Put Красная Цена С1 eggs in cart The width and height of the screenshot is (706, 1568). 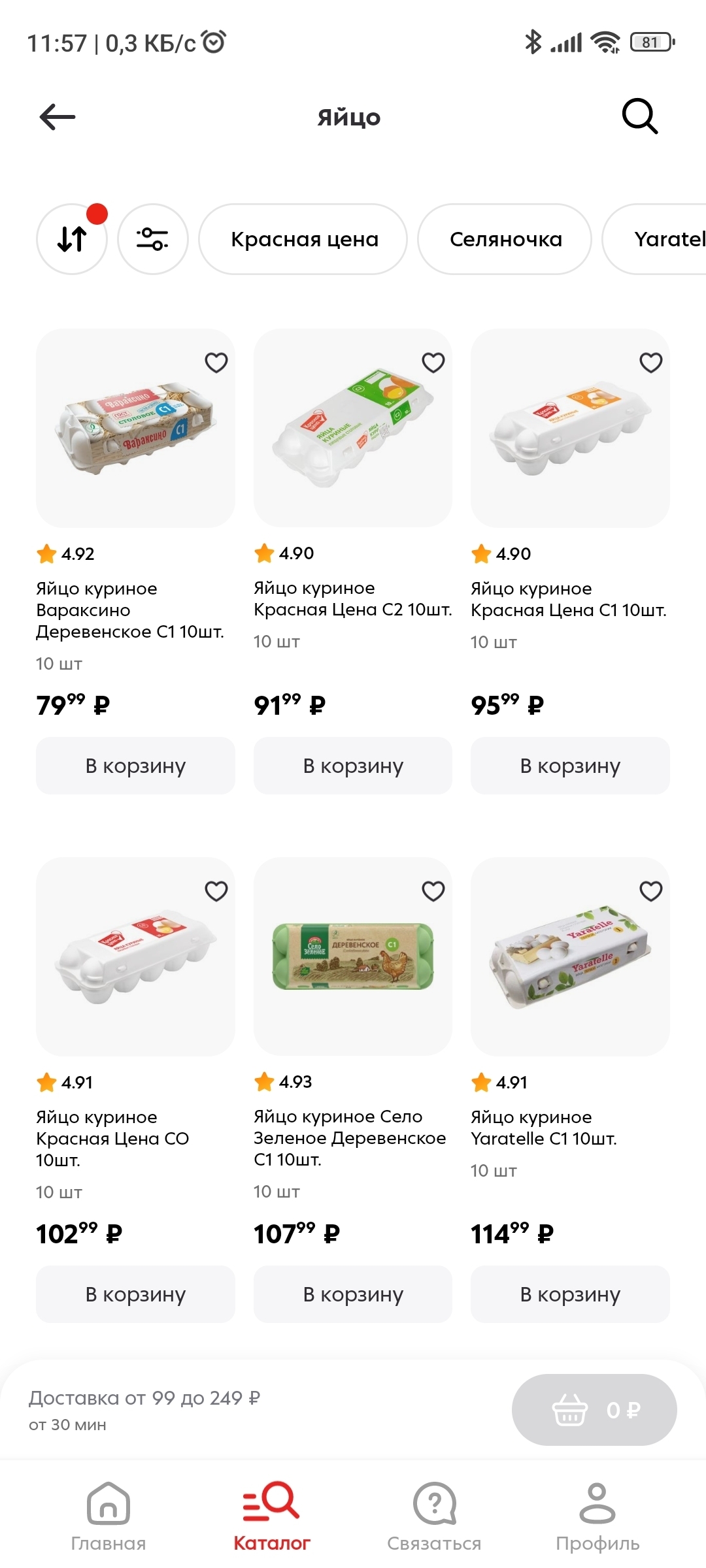pos(570,766)
